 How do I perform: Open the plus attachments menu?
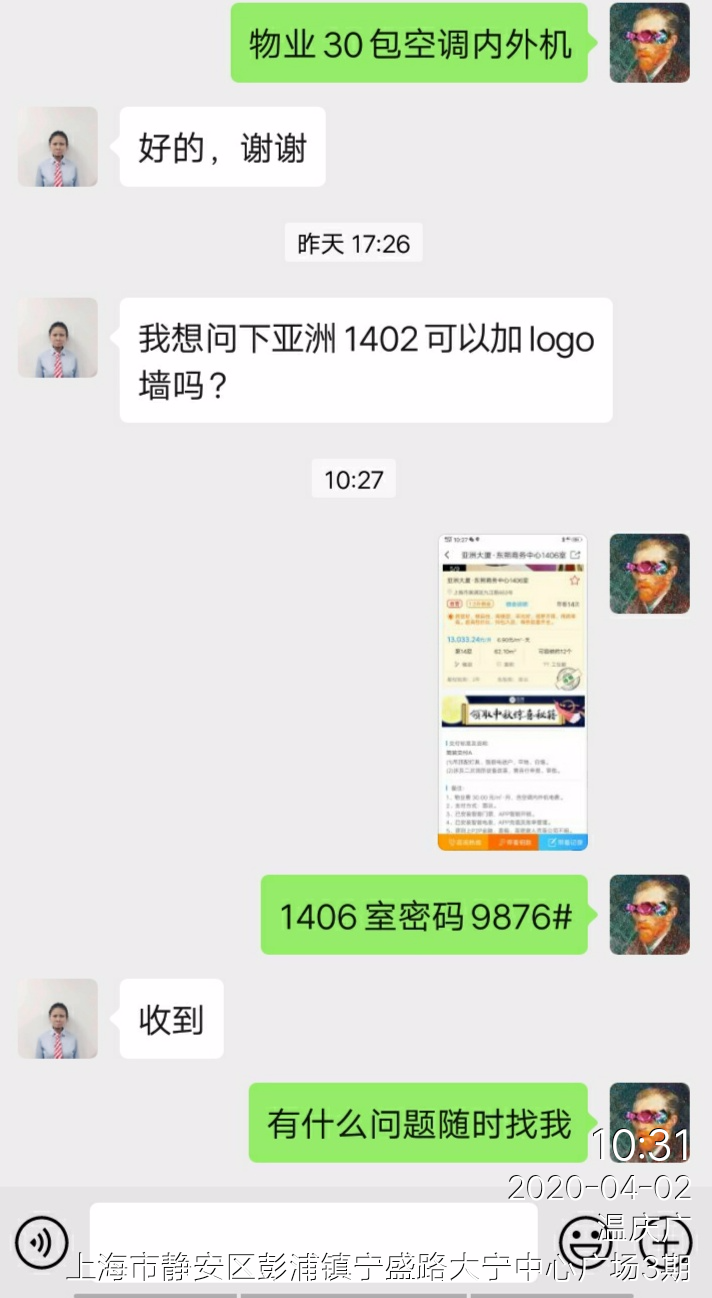664,1242
